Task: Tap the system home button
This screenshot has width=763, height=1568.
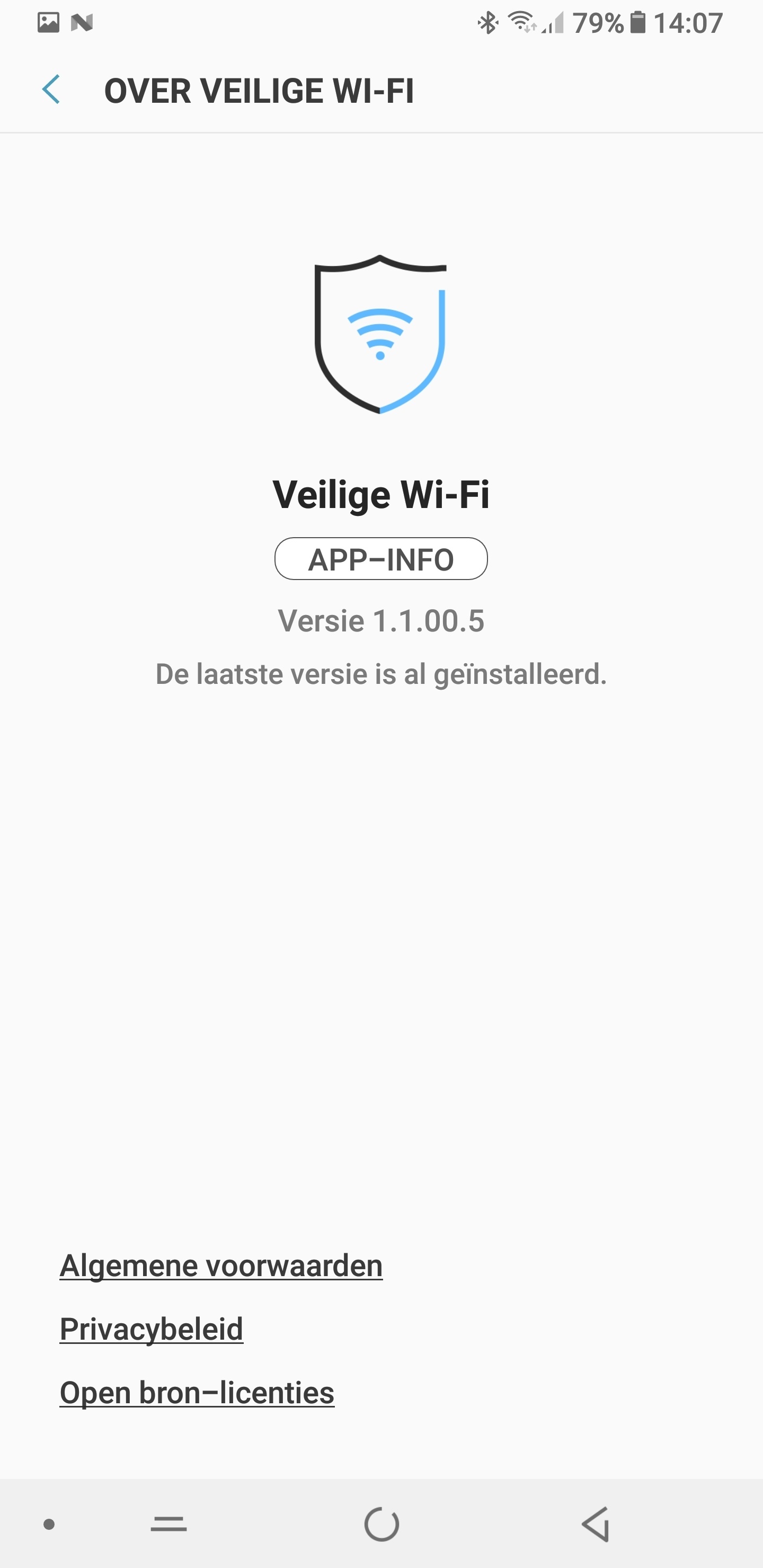Action: pyautogui.click(x=382, y=1524)
